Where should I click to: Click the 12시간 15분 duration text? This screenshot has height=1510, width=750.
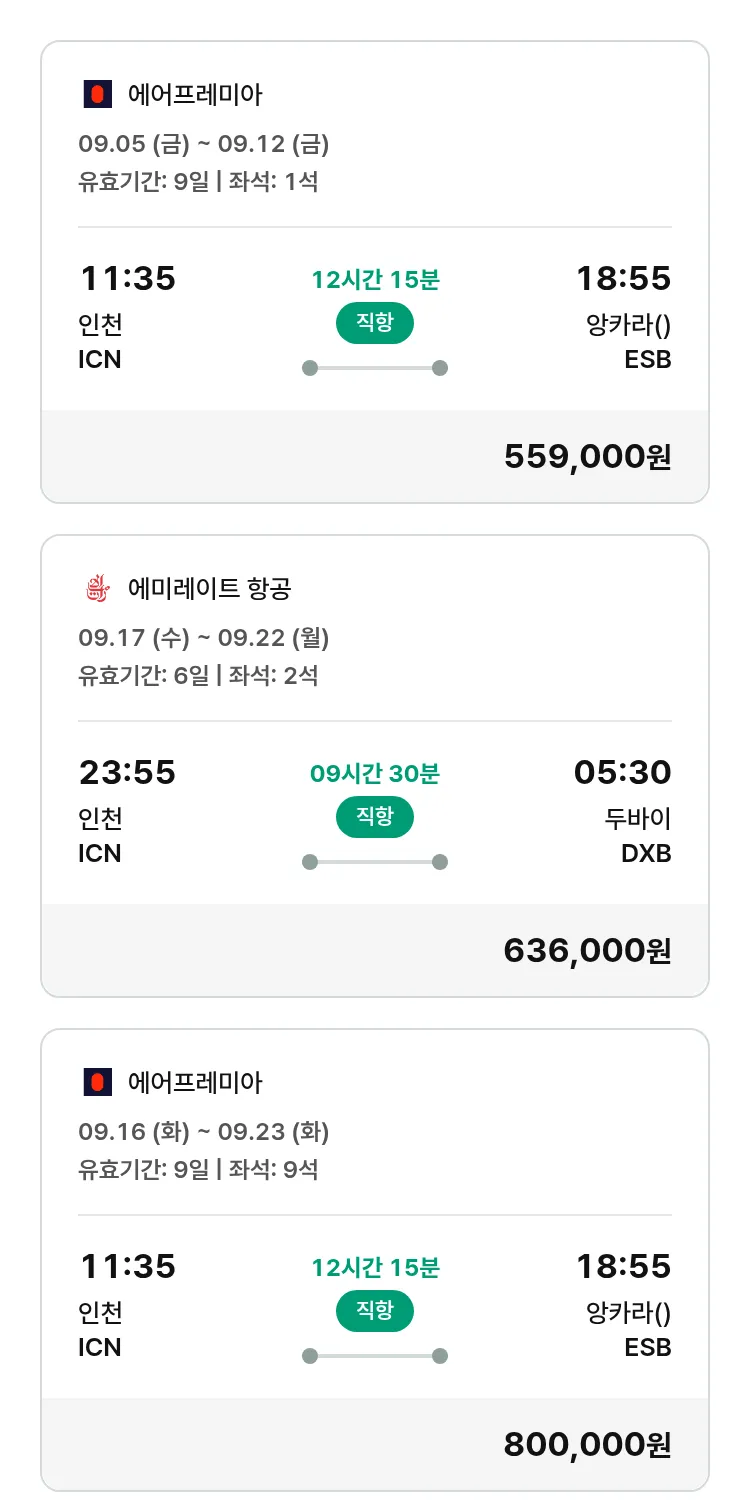[374, 279]
